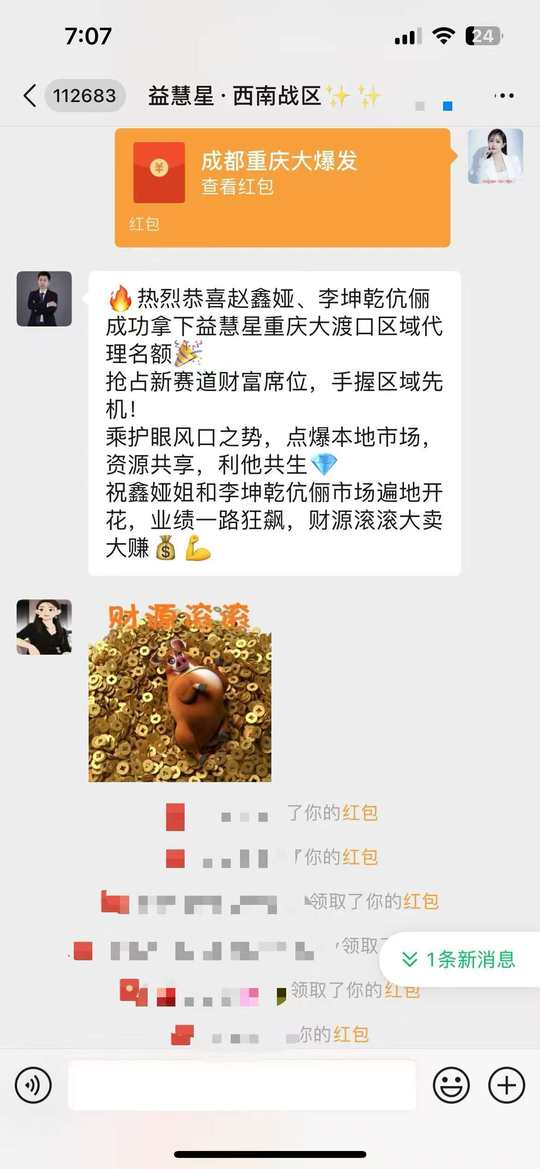The image size is (540, 1169).
Task: Open the group chat overflow menu
Action: [504, 96]
